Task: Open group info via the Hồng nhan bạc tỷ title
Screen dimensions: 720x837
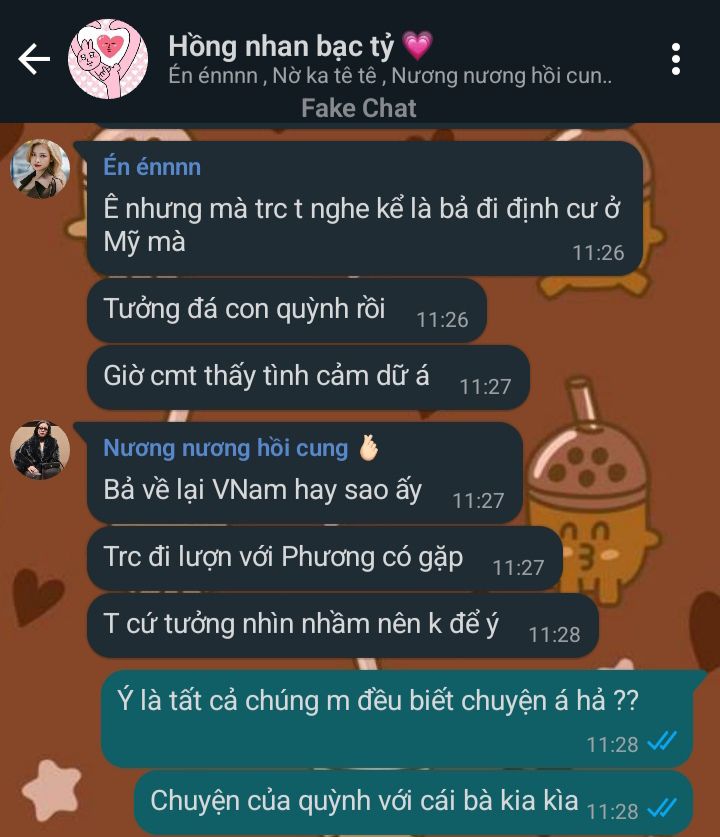Action: point(300,46)
